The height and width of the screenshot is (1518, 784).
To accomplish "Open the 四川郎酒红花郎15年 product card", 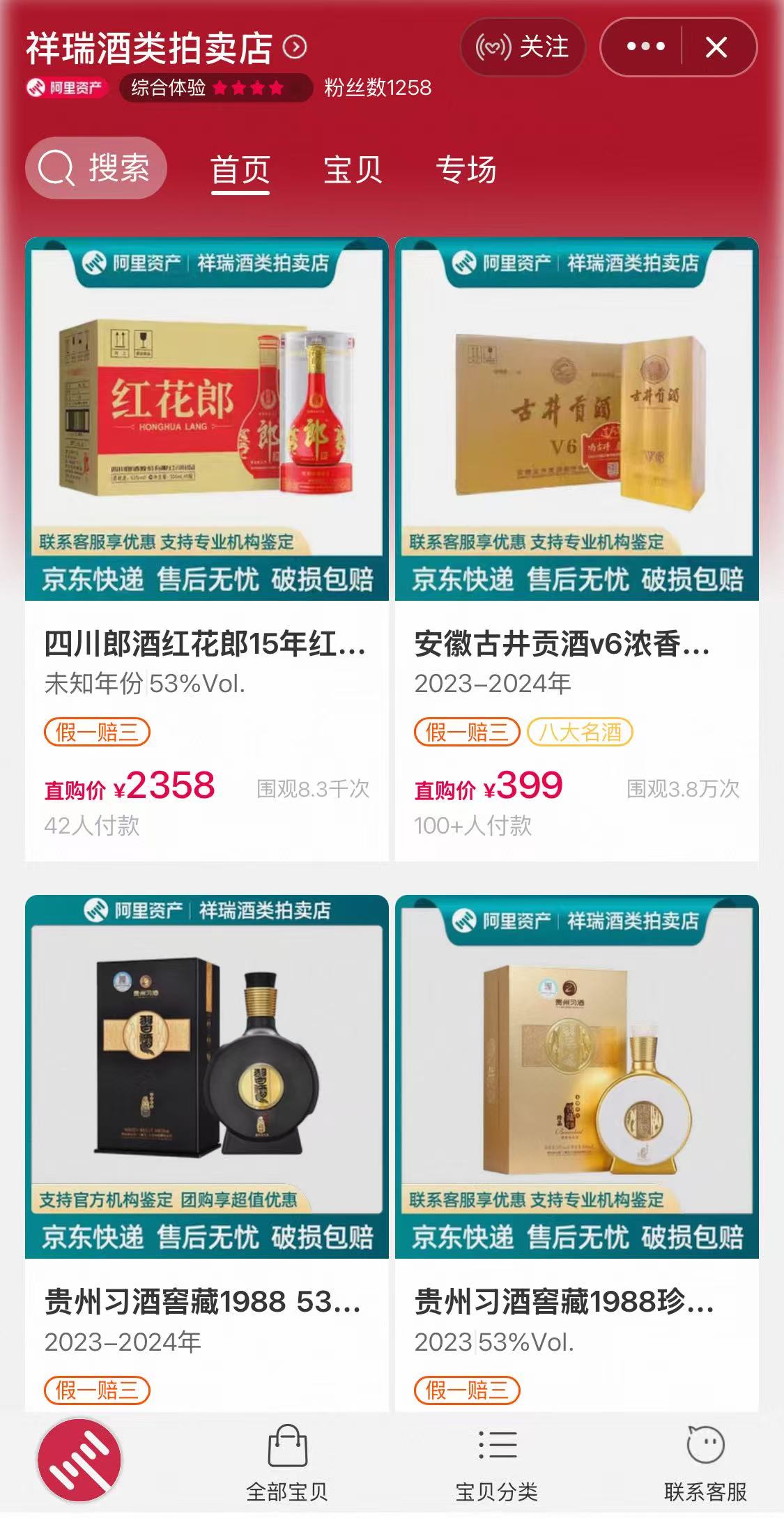I will coord(206,551).
